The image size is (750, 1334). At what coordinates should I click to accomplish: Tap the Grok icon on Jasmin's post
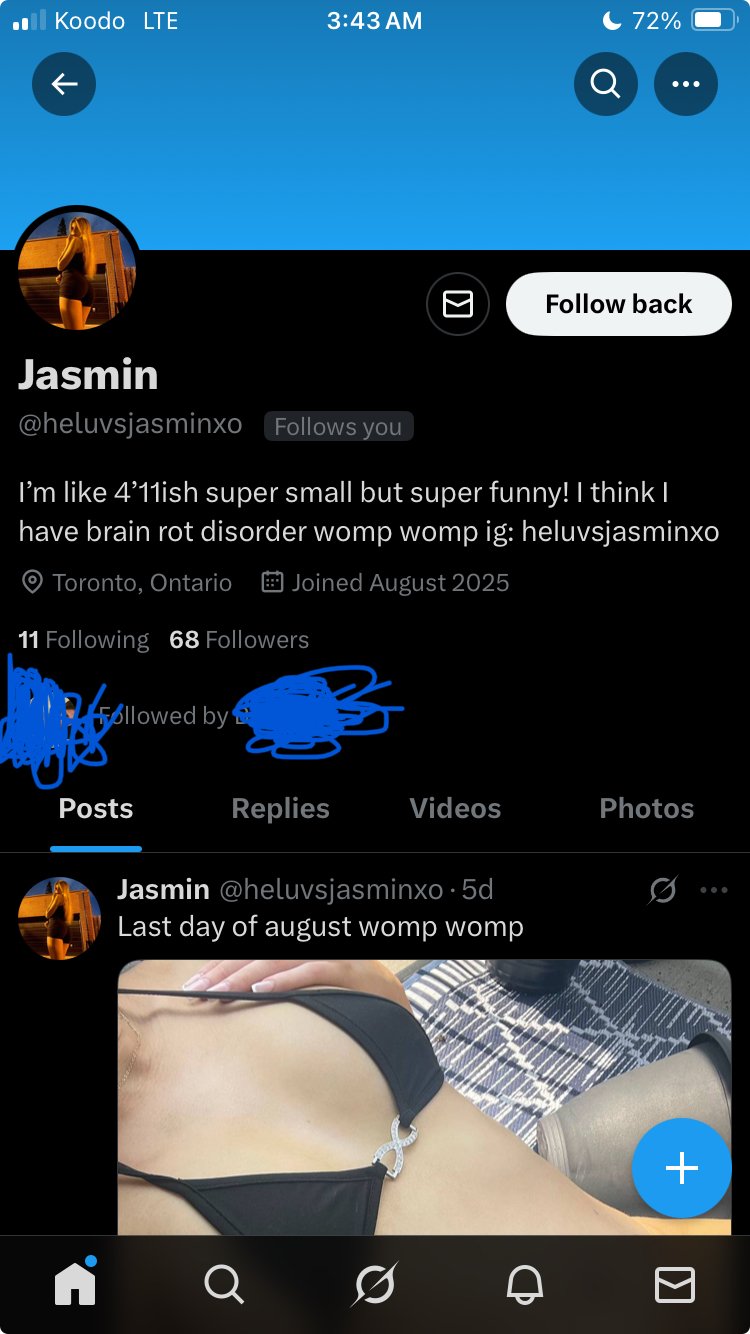click(662, 890)
